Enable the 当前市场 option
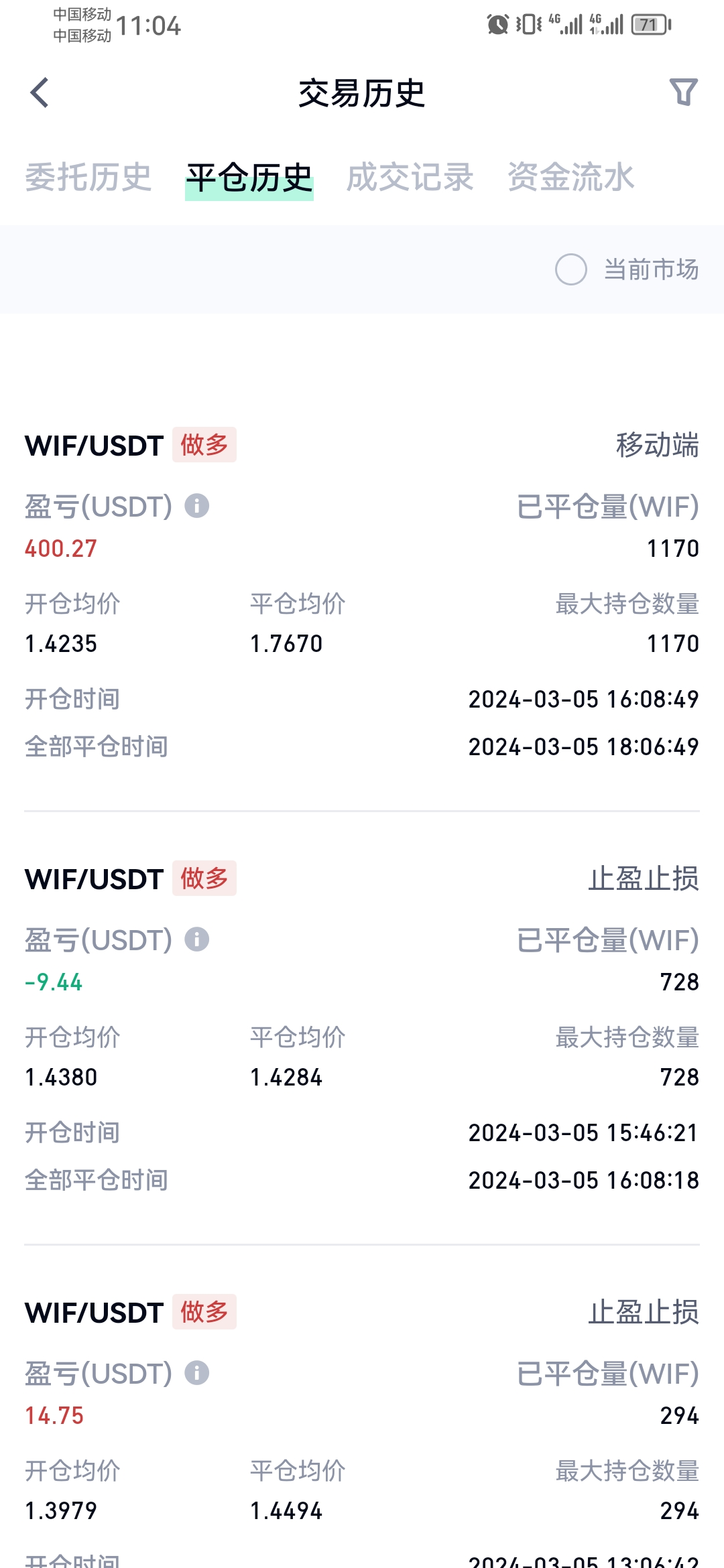The height and width of the screenshot is (1568, 724). tap(571, 269)
